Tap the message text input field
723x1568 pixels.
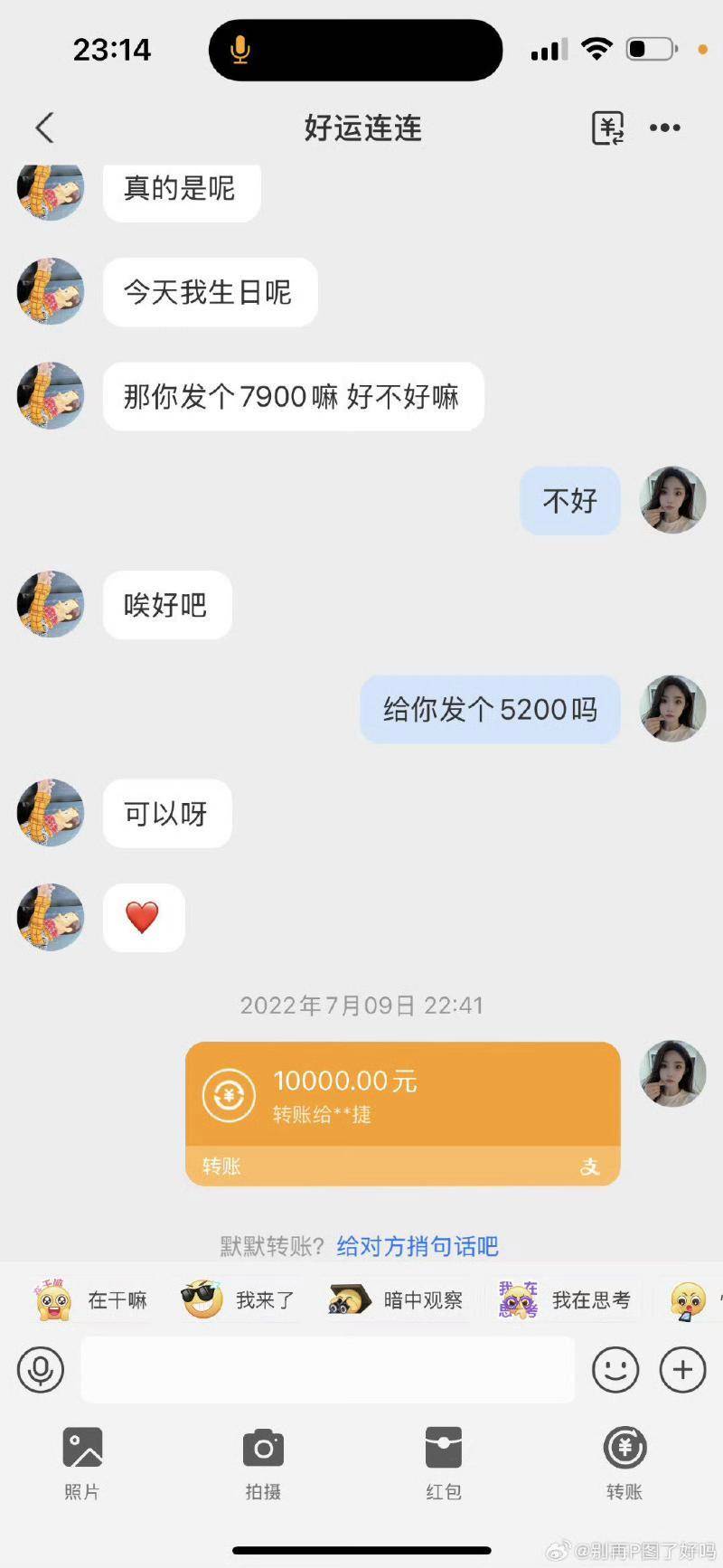click(325, 1369)
